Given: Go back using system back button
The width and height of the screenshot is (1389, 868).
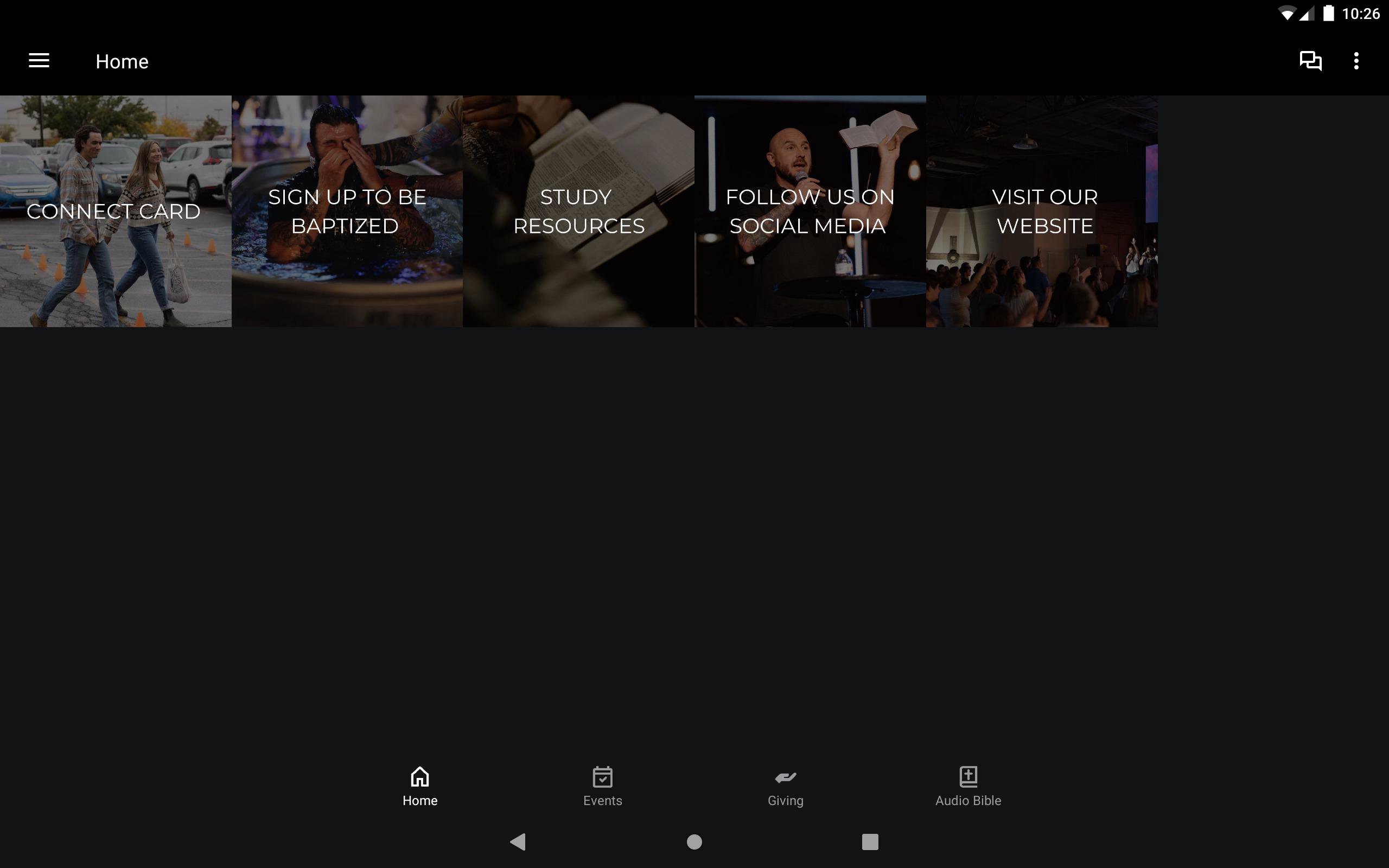Looking at the screenshot, I should 518,841.
